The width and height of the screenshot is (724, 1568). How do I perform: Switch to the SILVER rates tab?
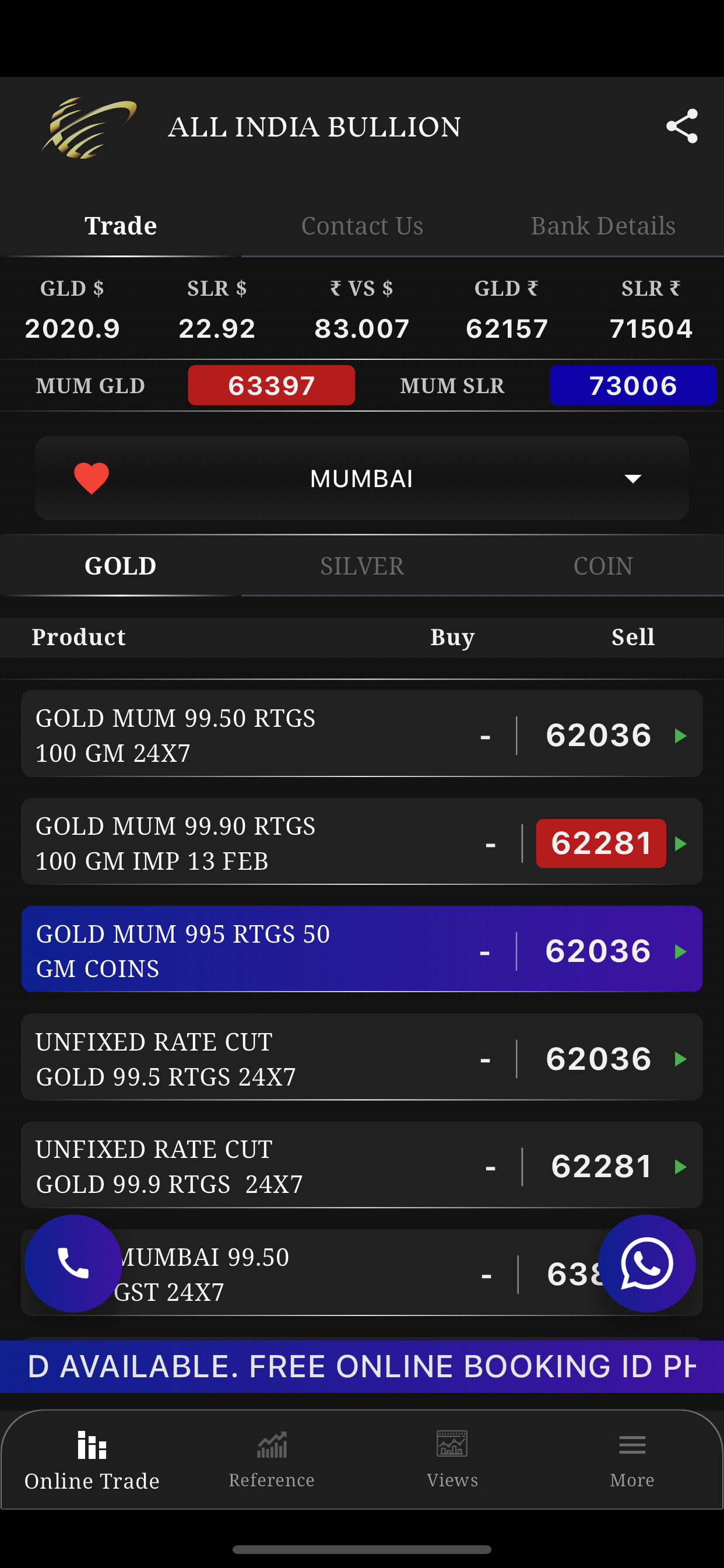tap(362, 566)
